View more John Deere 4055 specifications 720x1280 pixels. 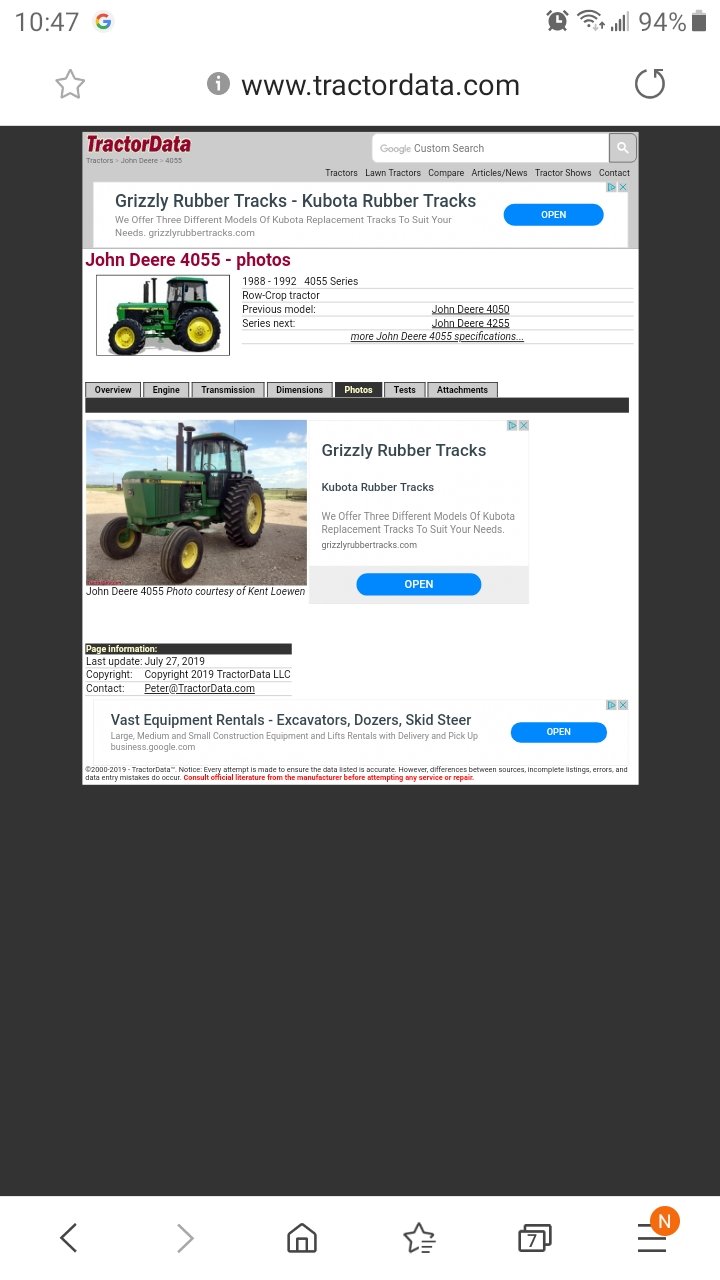click(x=437, y=337)
